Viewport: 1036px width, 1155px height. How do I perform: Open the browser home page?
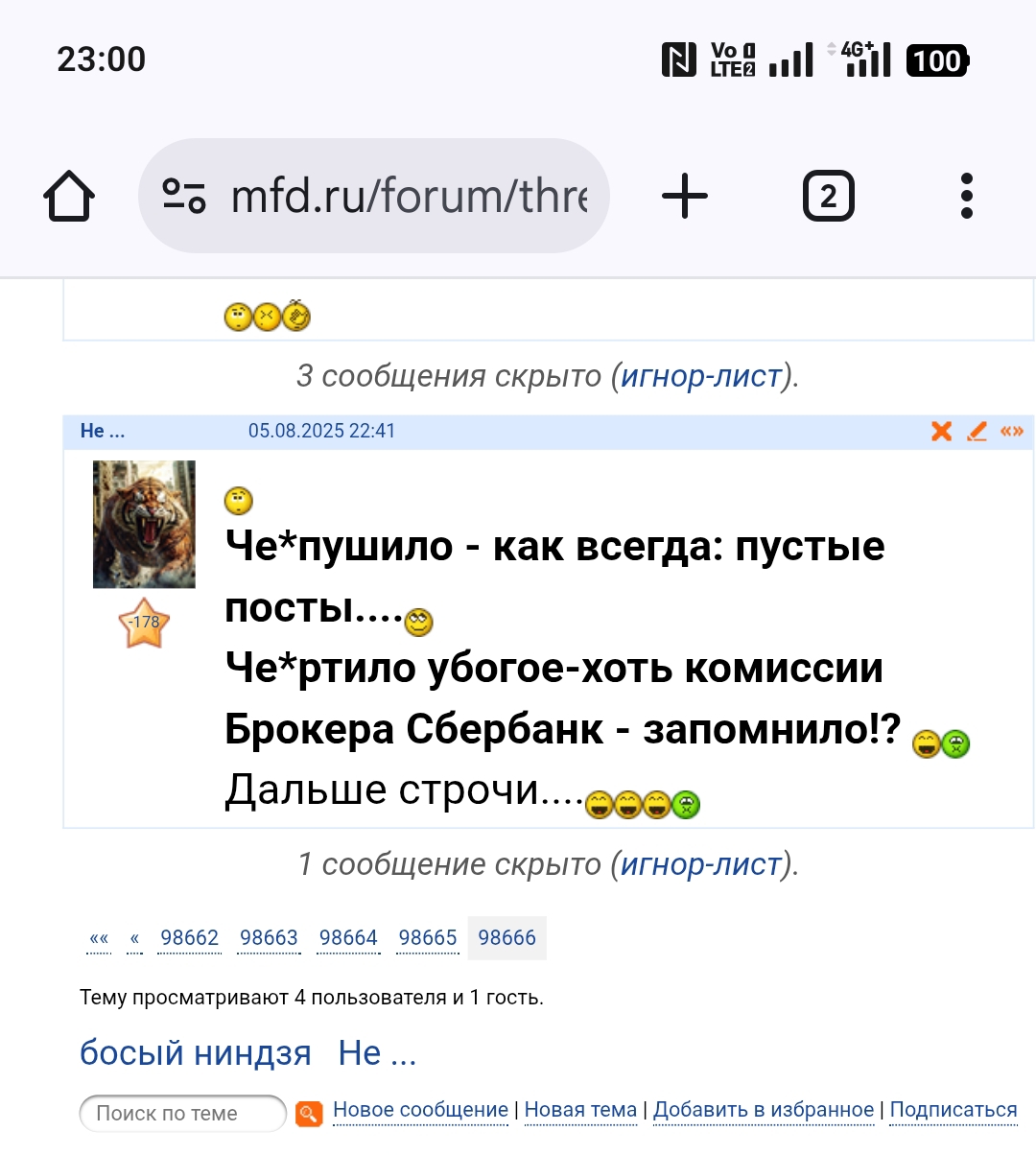pyautogui.click(x=69, y=197)
